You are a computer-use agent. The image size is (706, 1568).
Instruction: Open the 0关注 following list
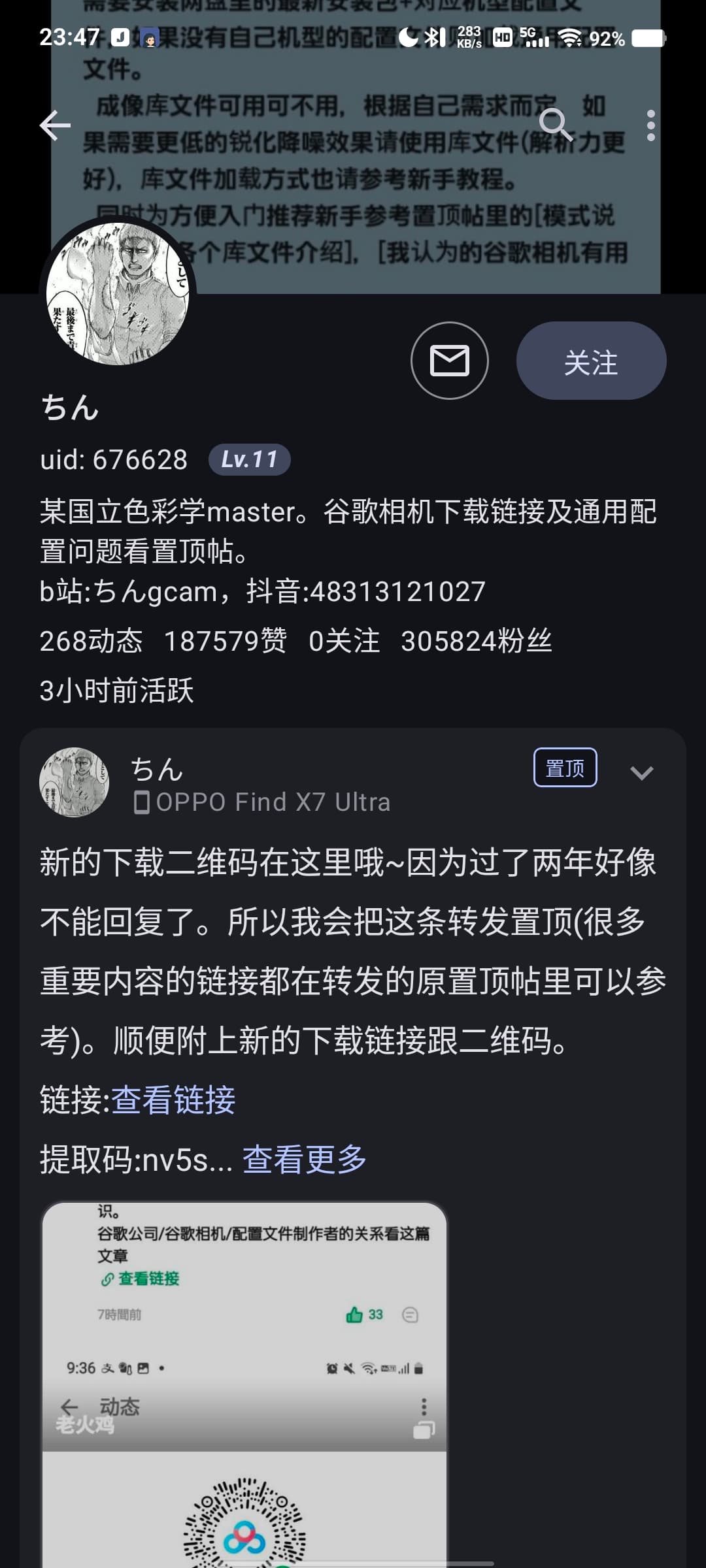click(344, 641)
